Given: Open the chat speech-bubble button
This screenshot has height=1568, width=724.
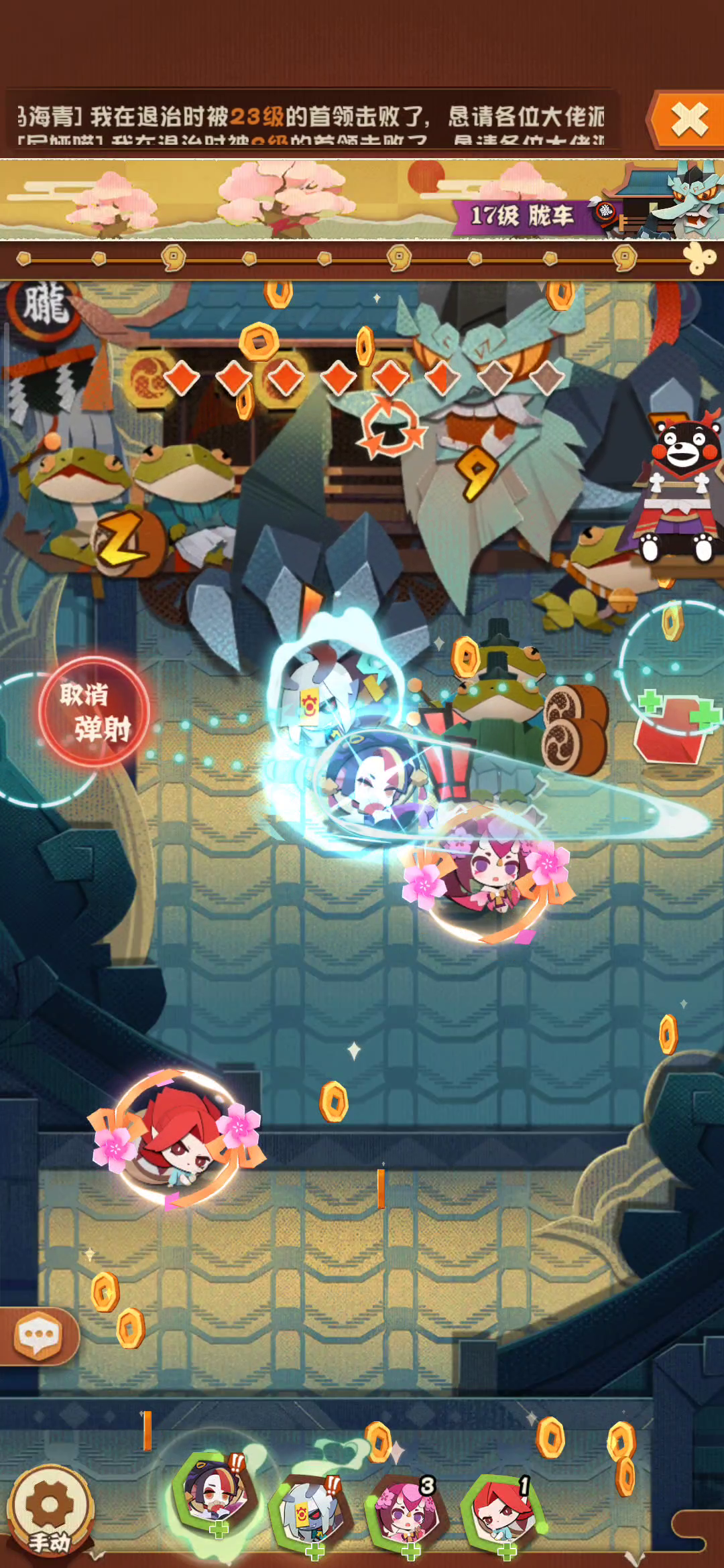Looking at the screenshot, I should tap(39, 1337).
